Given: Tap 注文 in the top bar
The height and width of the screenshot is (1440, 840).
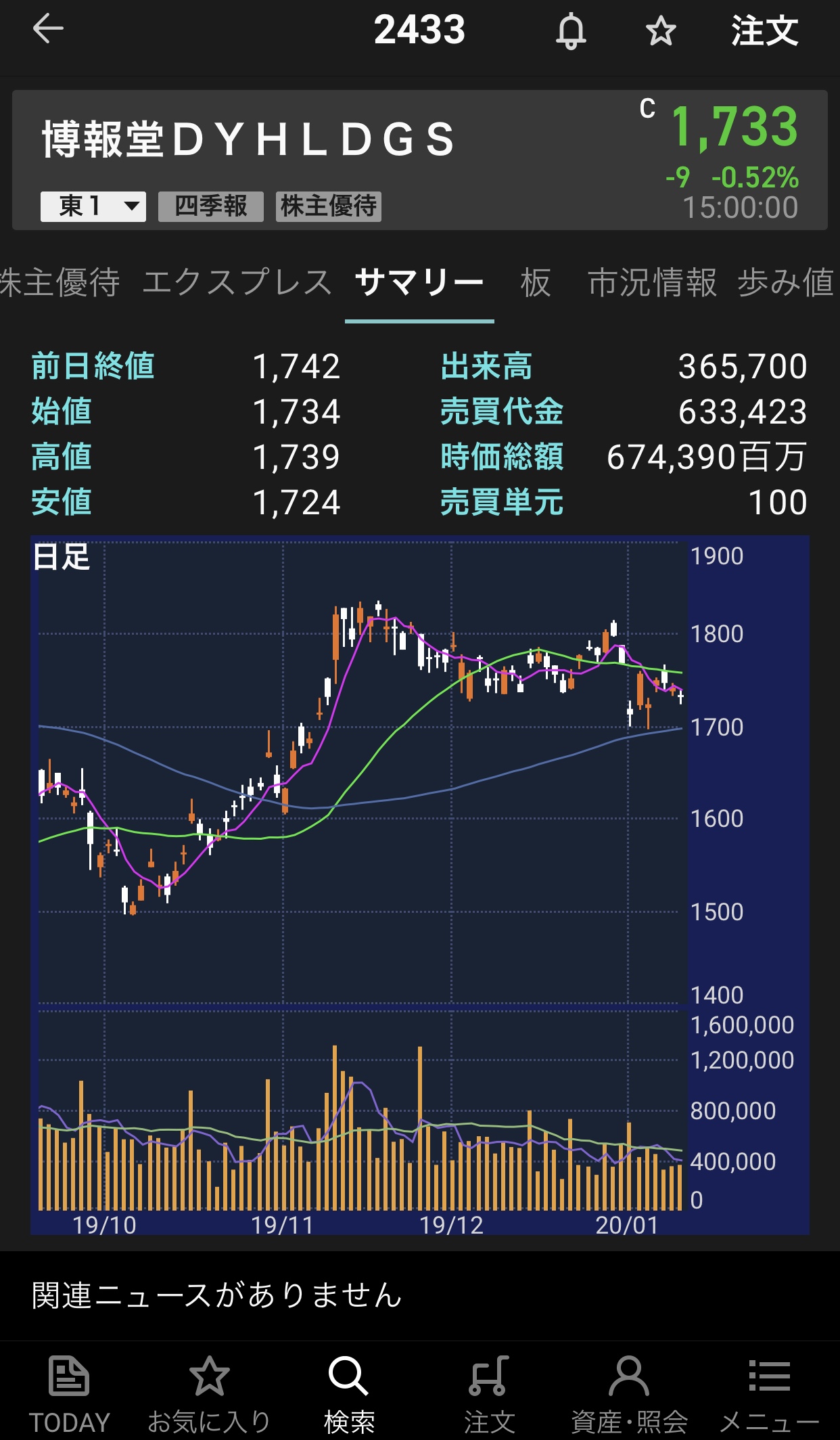Looking at the screenshot, I should coord(764,31).
